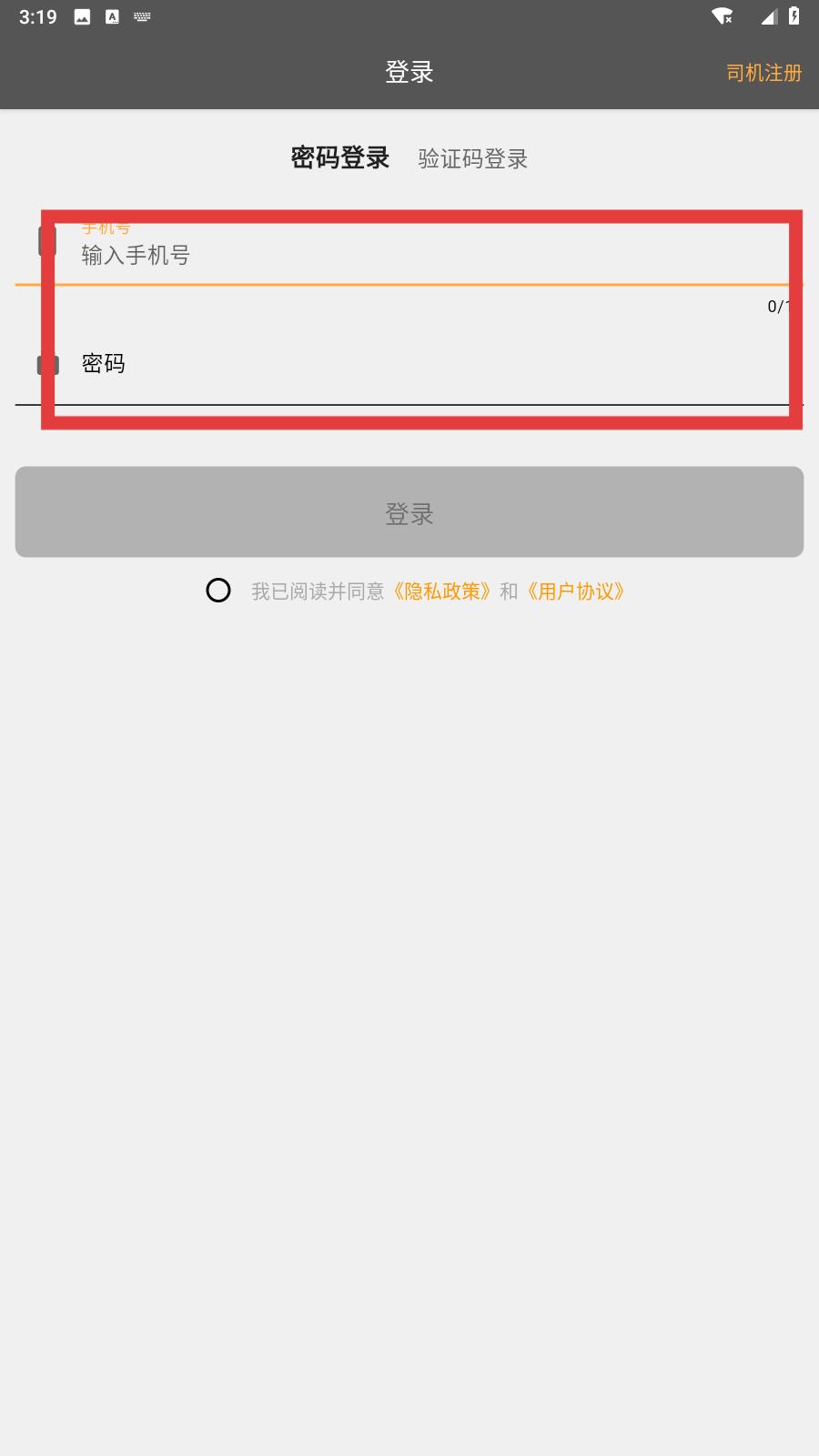
Task: Open the 《隐私政策》 link
Action: [442, 591]
